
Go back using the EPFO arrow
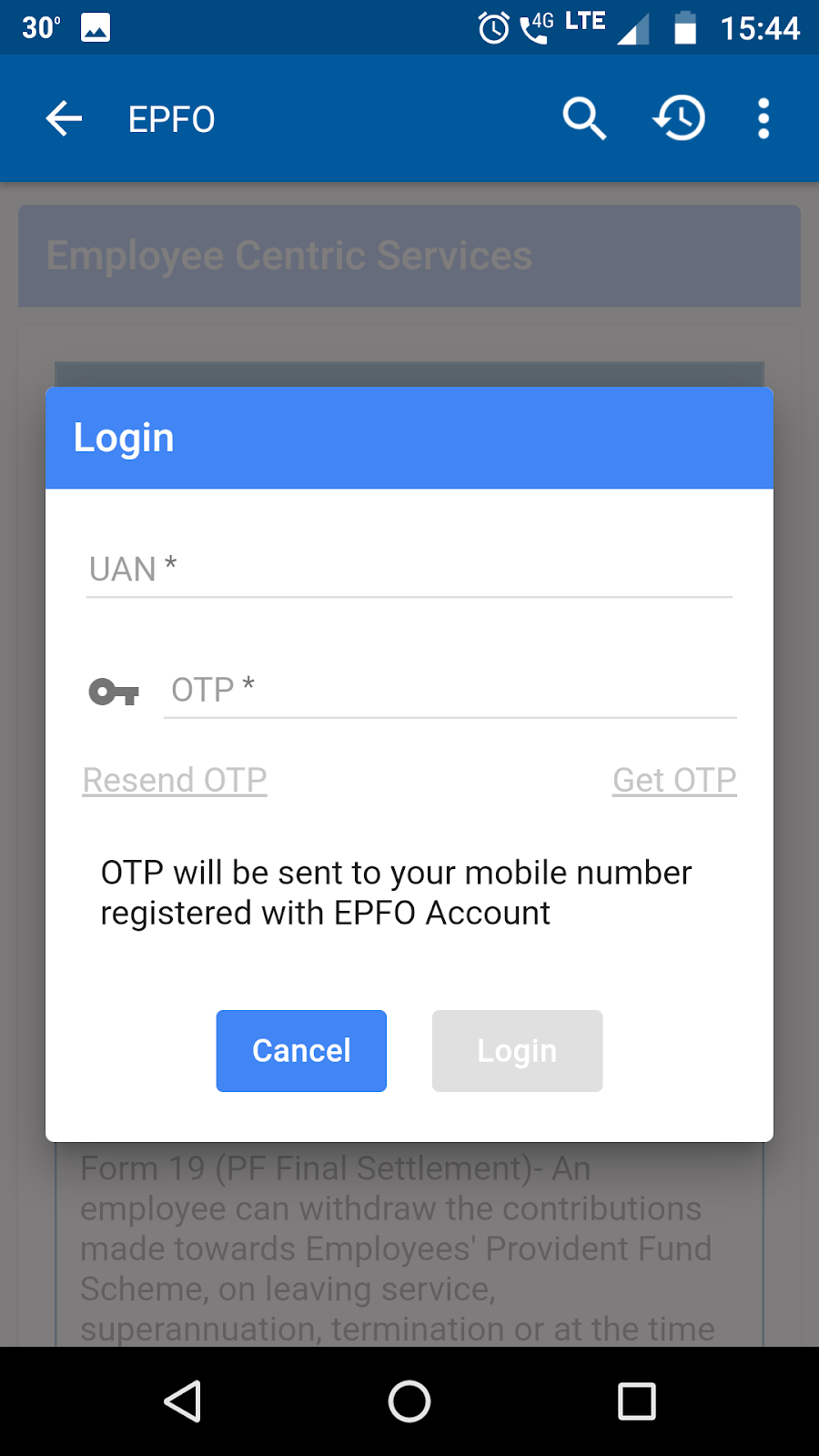point(64,119)
